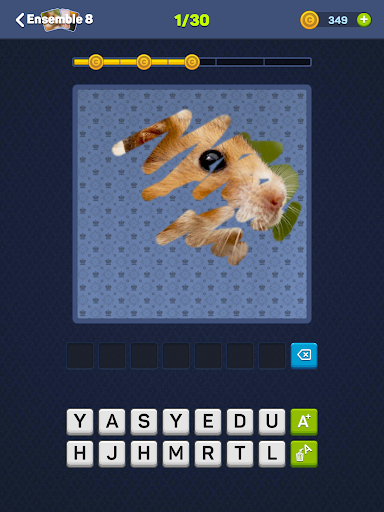This screenshot has width=384, height=512.
Task: Choose the letter R tile
Action: (x=208, y=454)
